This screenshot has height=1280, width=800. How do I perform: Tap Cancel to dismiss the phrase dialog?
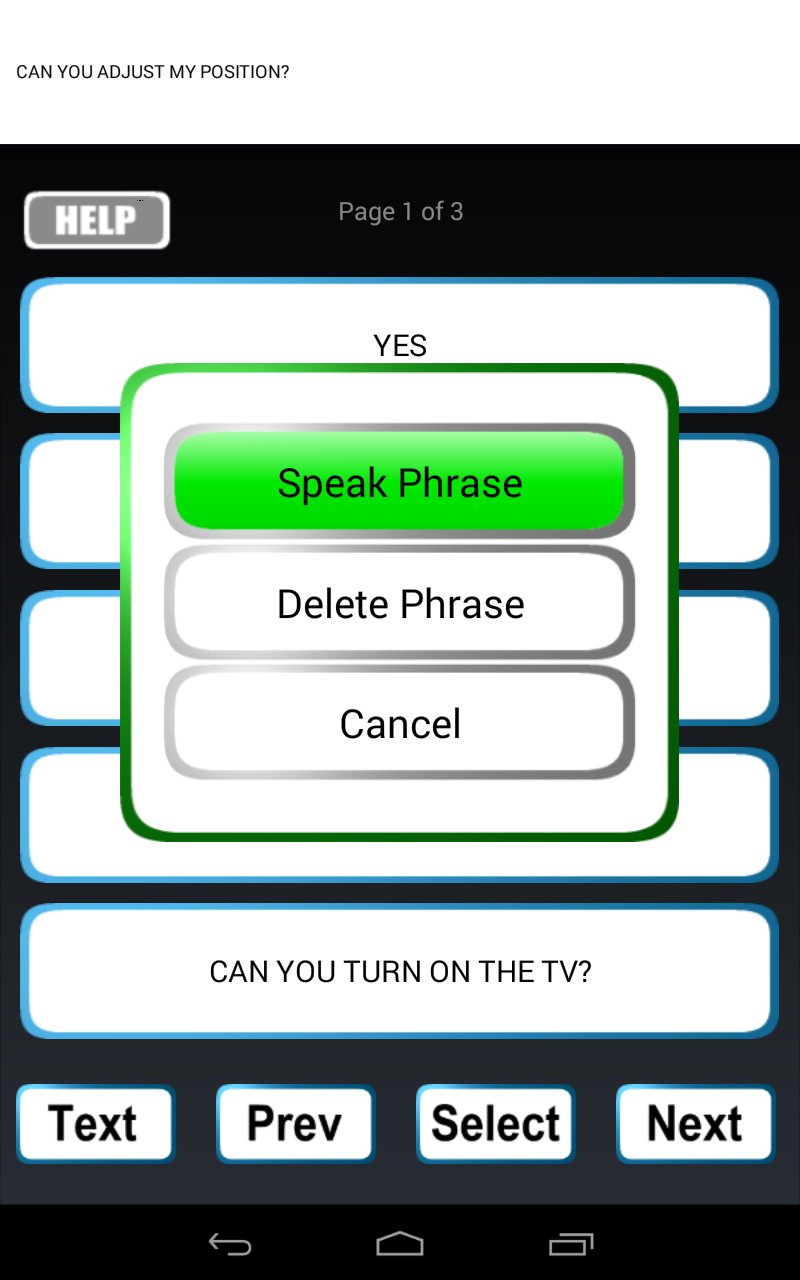(x=400, y=723)
